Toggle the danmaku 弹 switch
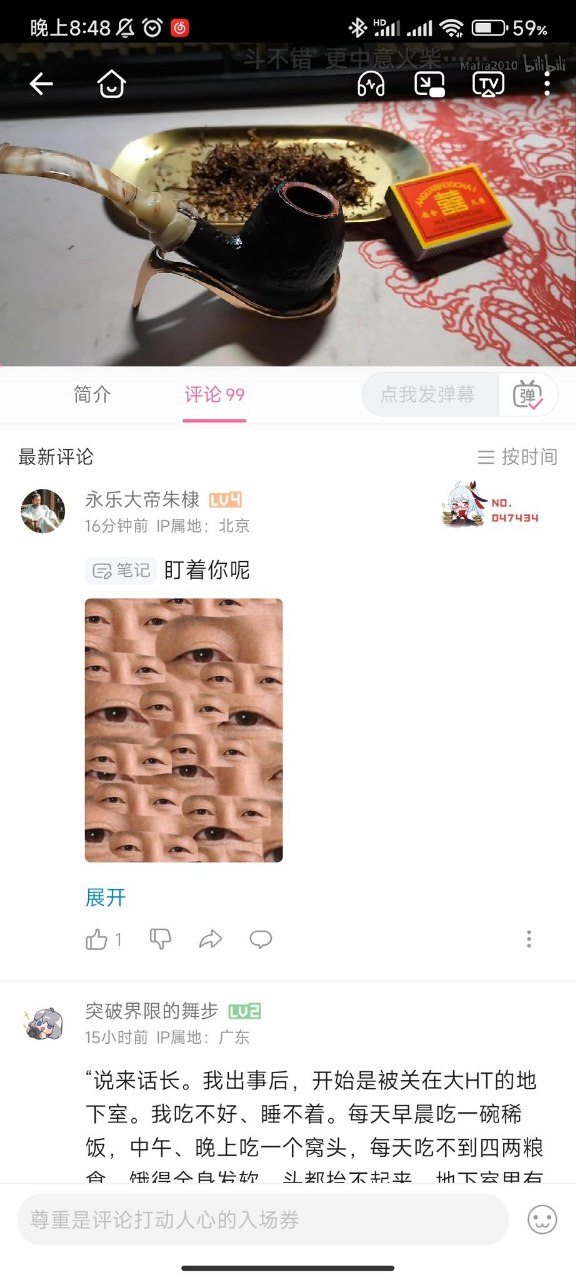This screenshot has width=576, height=1280. [x=528, y=395]
